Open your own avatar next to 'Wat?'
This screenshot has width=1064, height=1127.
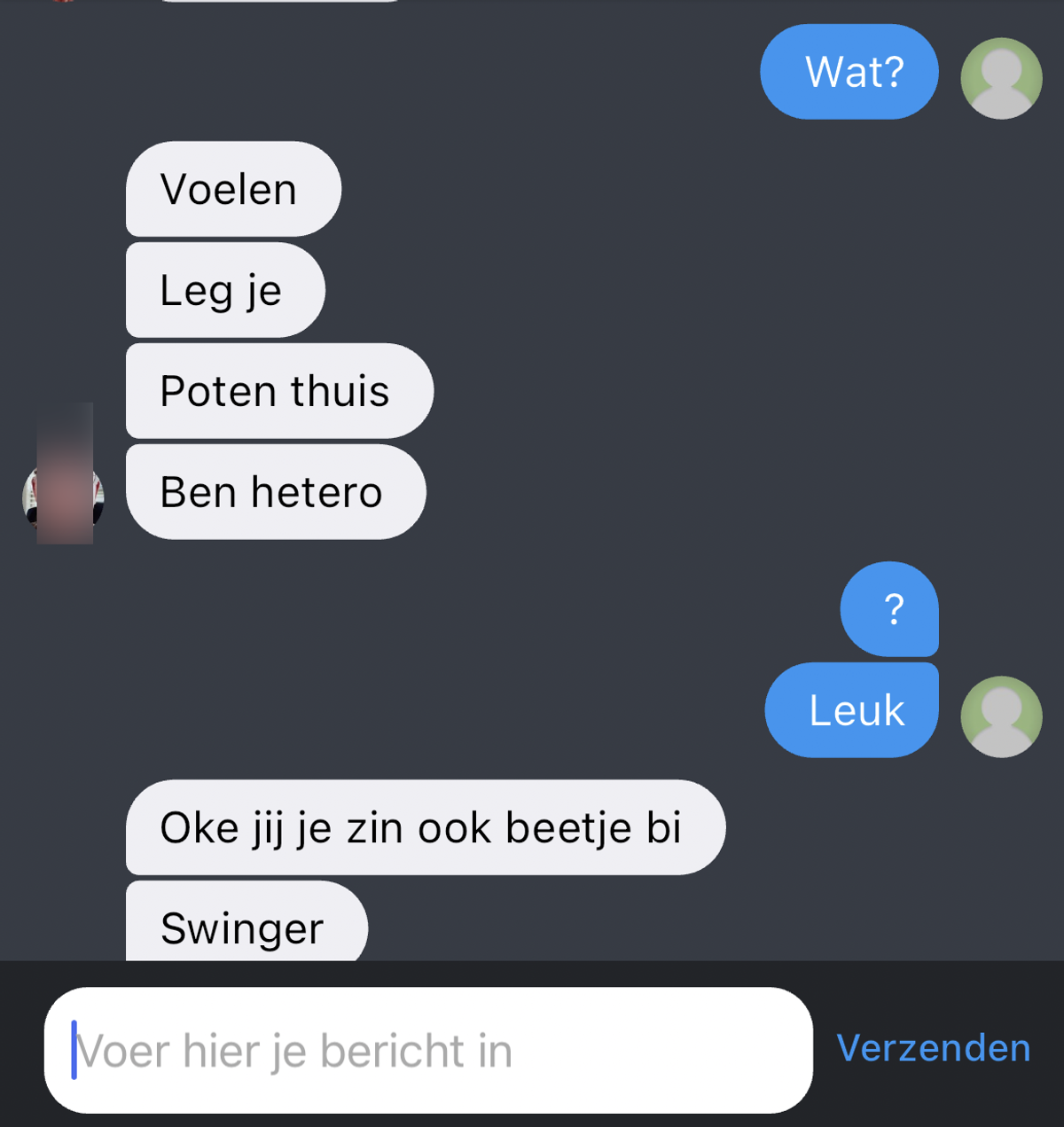click(1001, 78)
